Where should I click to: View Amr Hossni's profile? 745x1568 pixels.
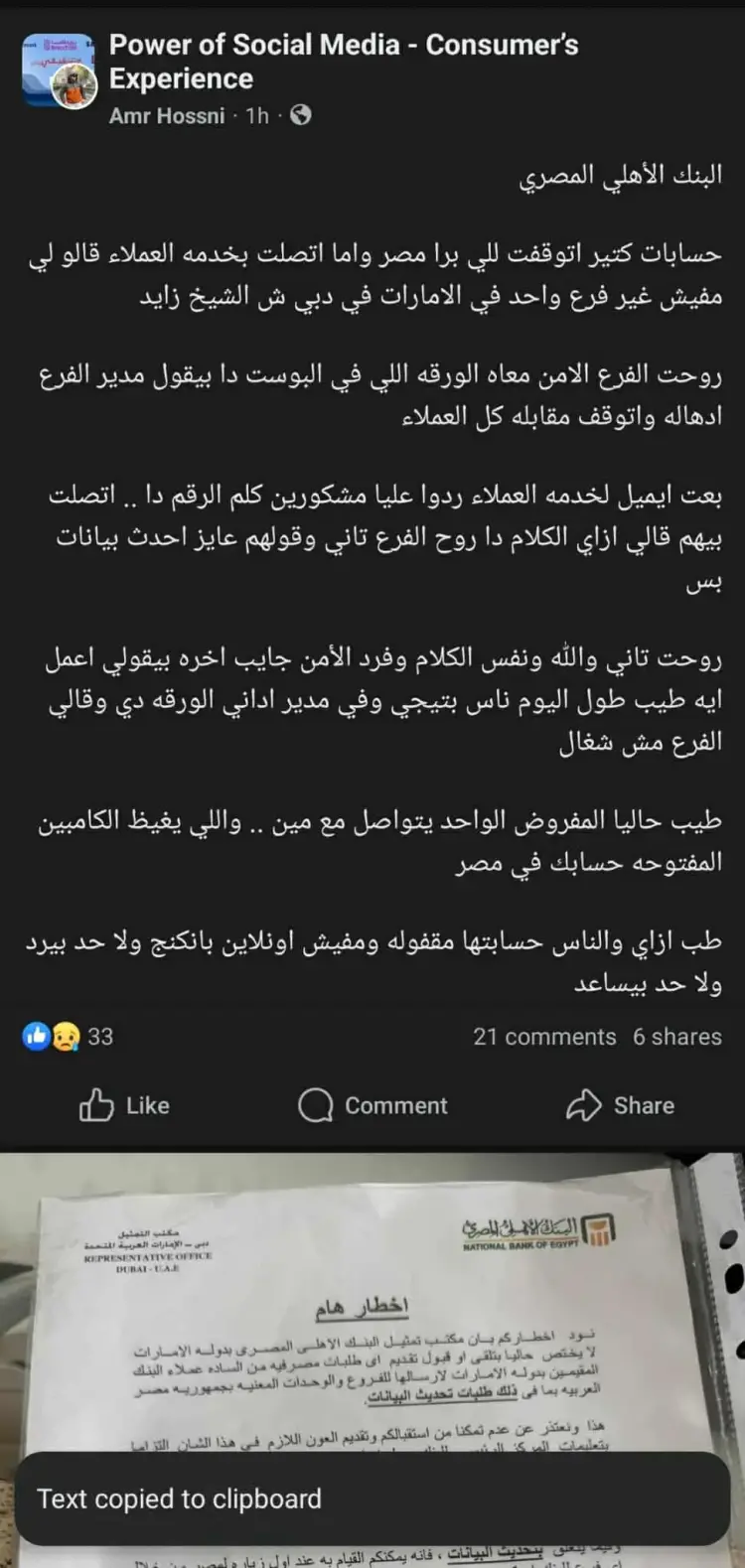click(167, 116)
